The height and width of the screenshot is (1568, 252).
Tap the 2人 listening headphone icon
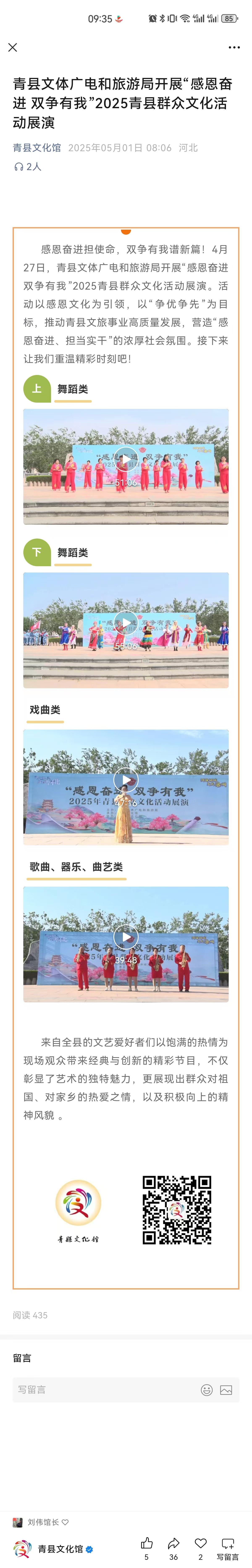pos(19,167)
